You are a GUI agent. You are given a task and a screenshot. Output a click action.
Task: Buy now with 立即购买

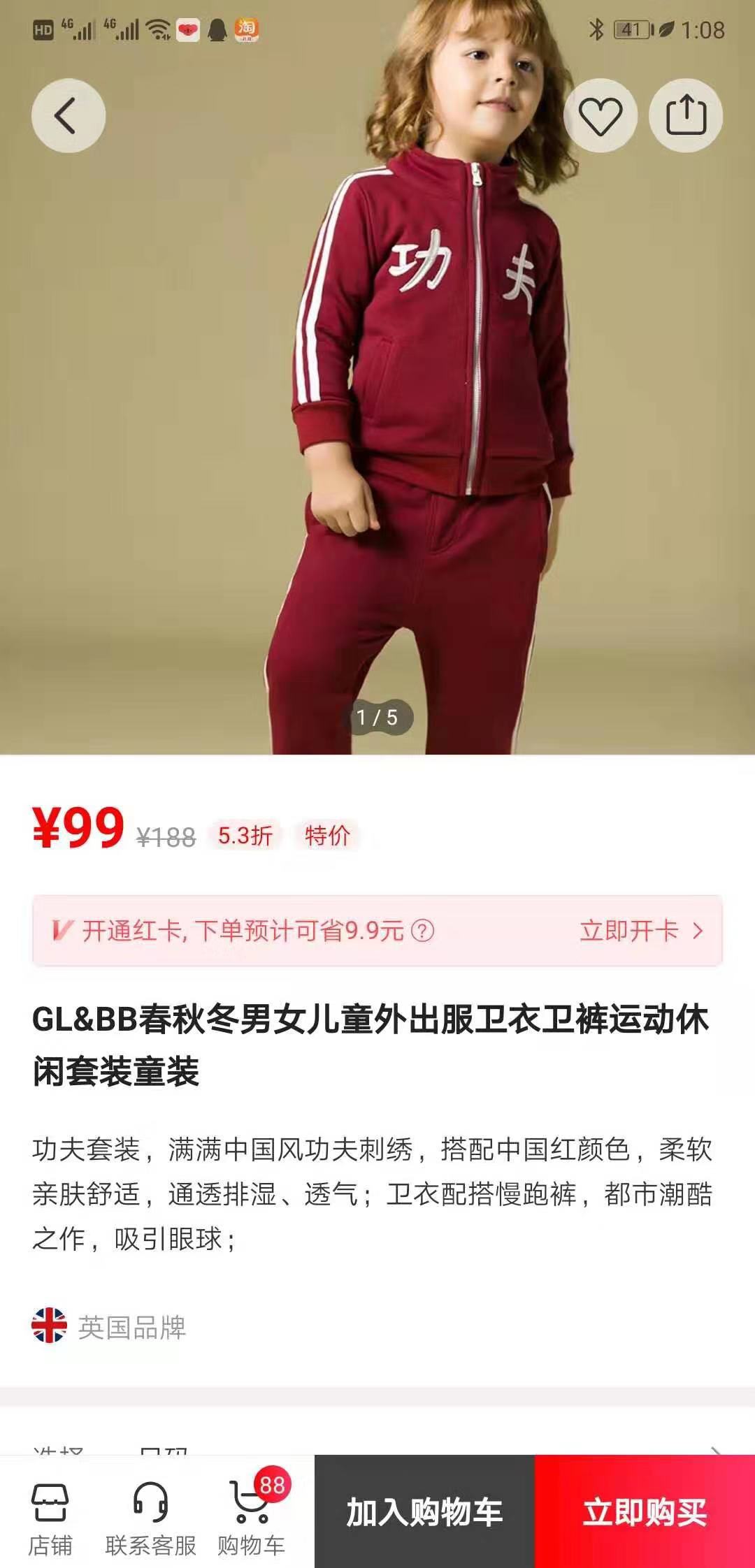point(645,1511)
